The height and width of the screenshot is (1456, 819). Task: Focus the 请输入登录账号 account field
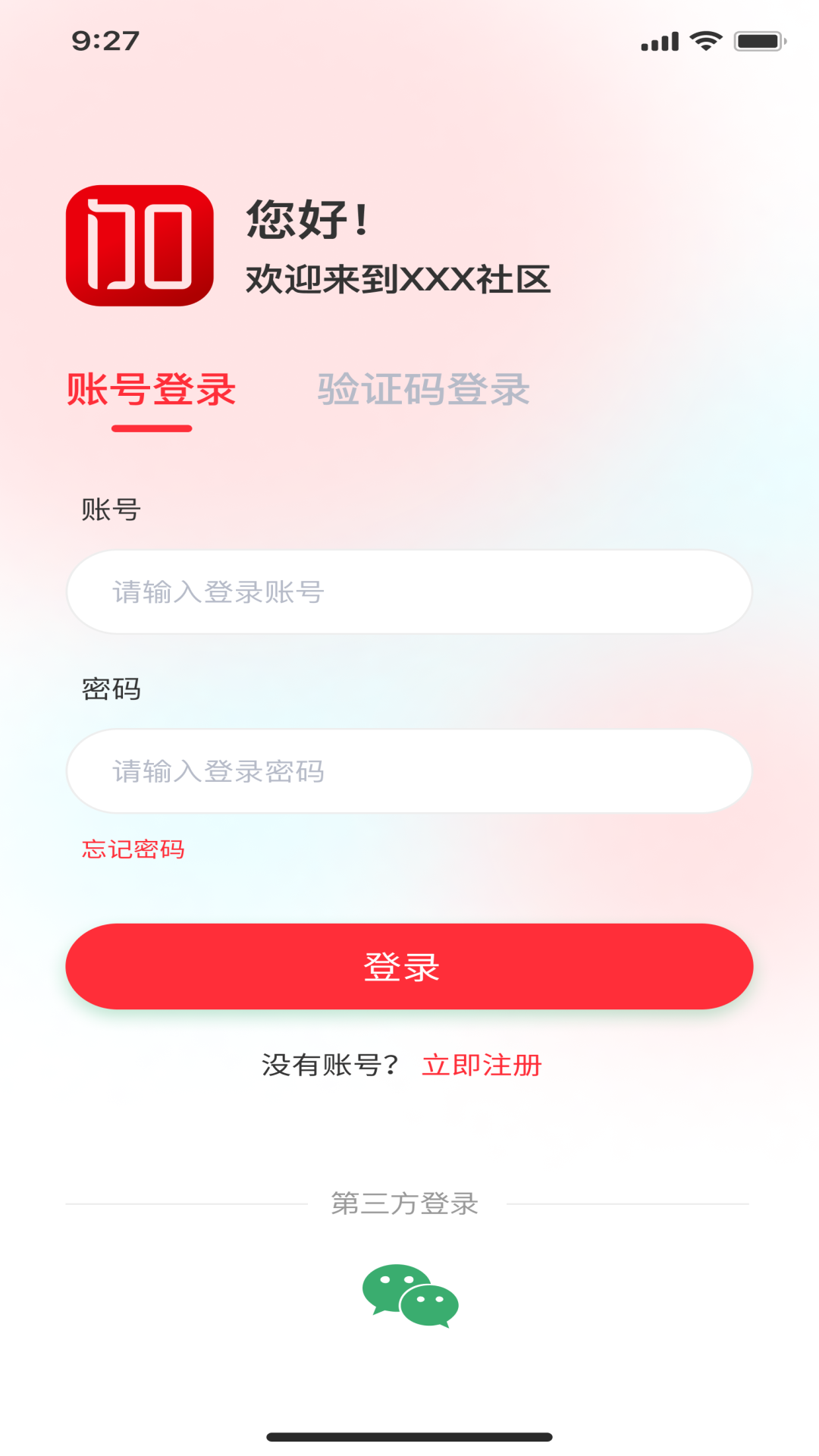(409, 592)
